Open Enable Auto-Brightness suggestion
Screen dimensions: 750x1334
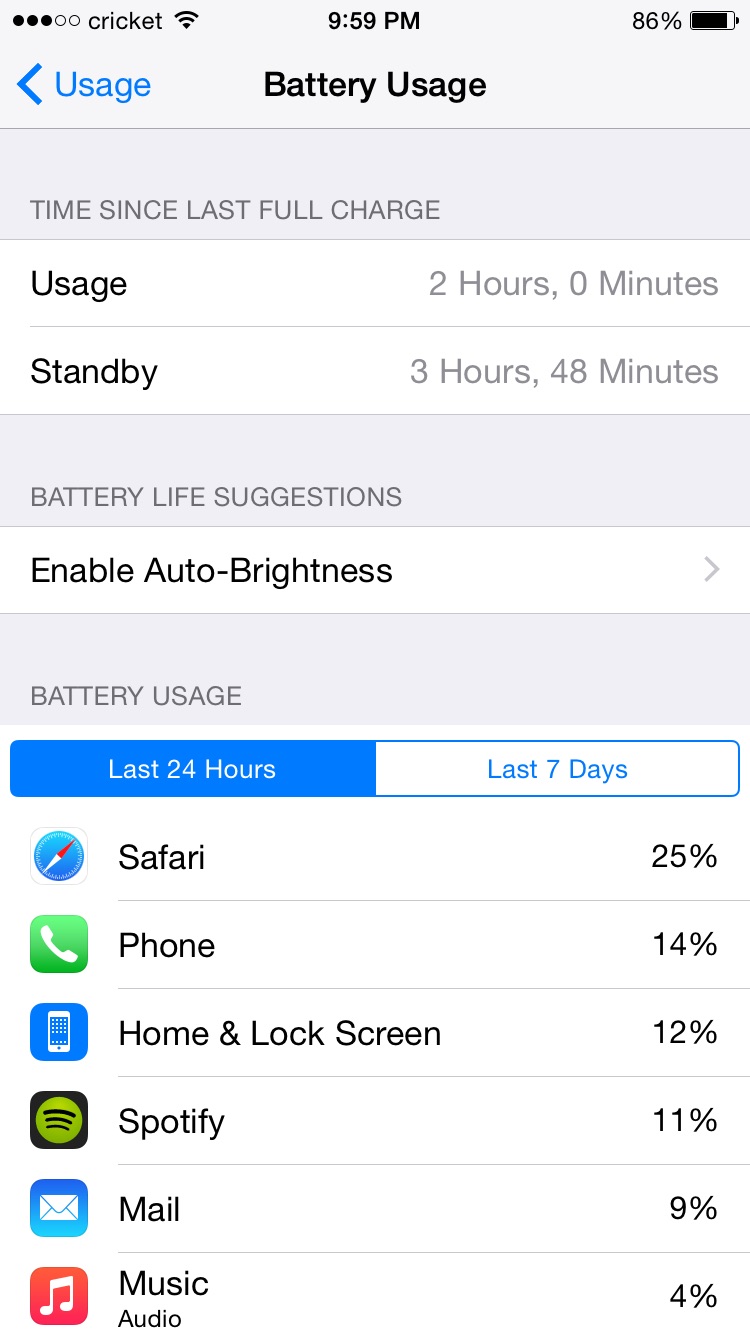point(375,570)
